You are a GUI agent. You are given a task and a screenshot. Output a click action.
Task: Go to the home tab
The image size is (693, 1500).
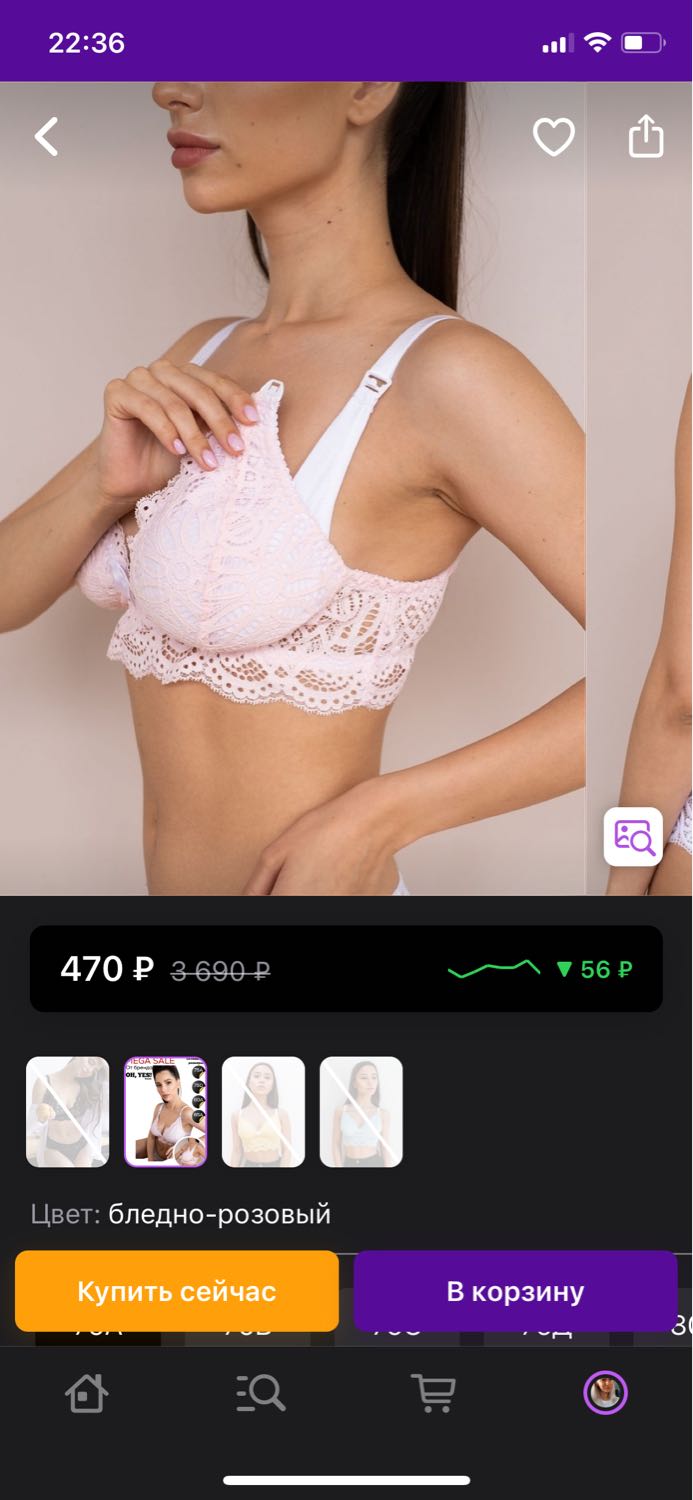pyautogui.click(x=87, y=1392)
